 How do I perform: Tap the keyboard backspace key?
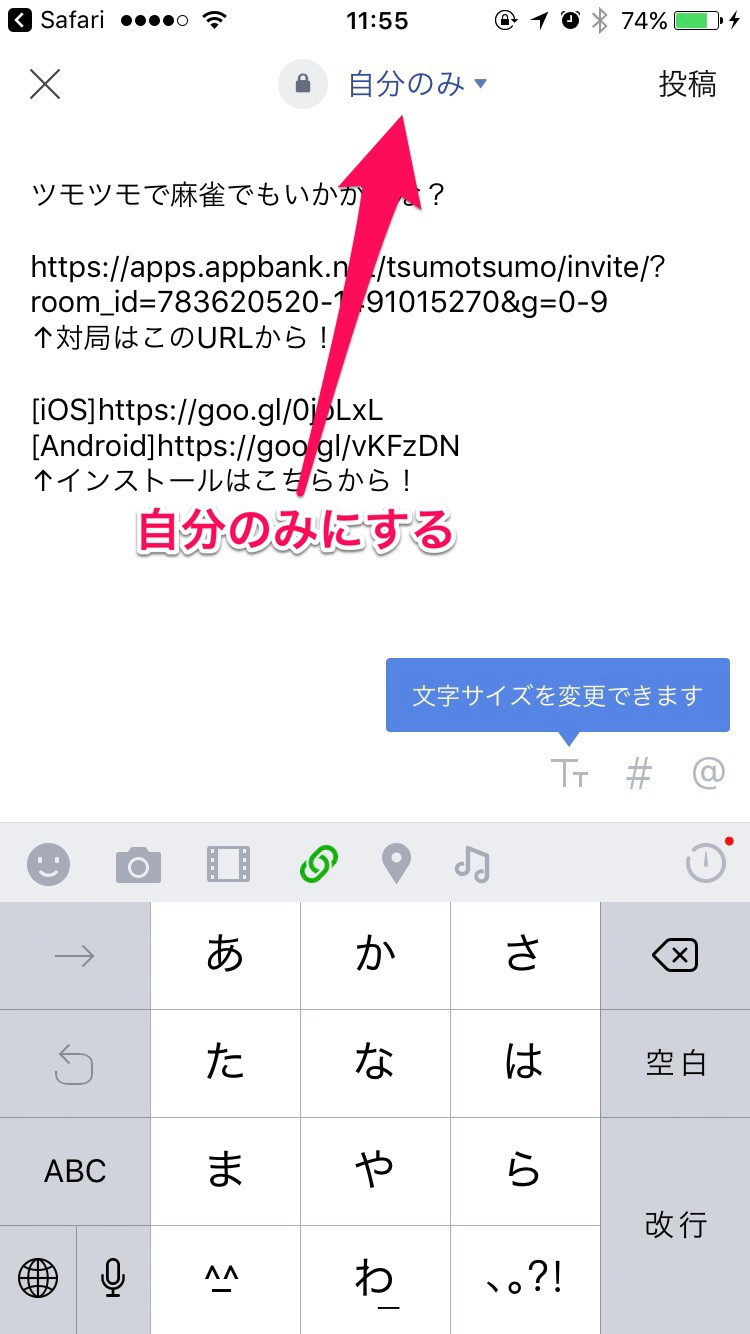click(x=675, y=956)
